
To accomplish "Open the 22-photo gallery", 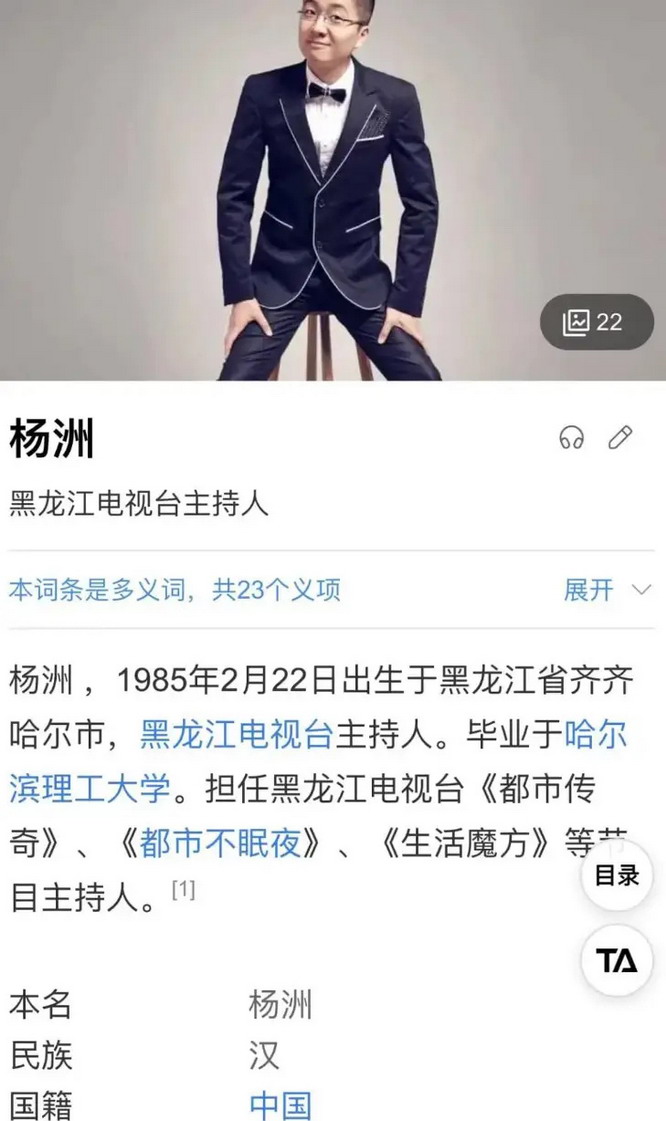I will pyautogui.click(x=596, y=322).
